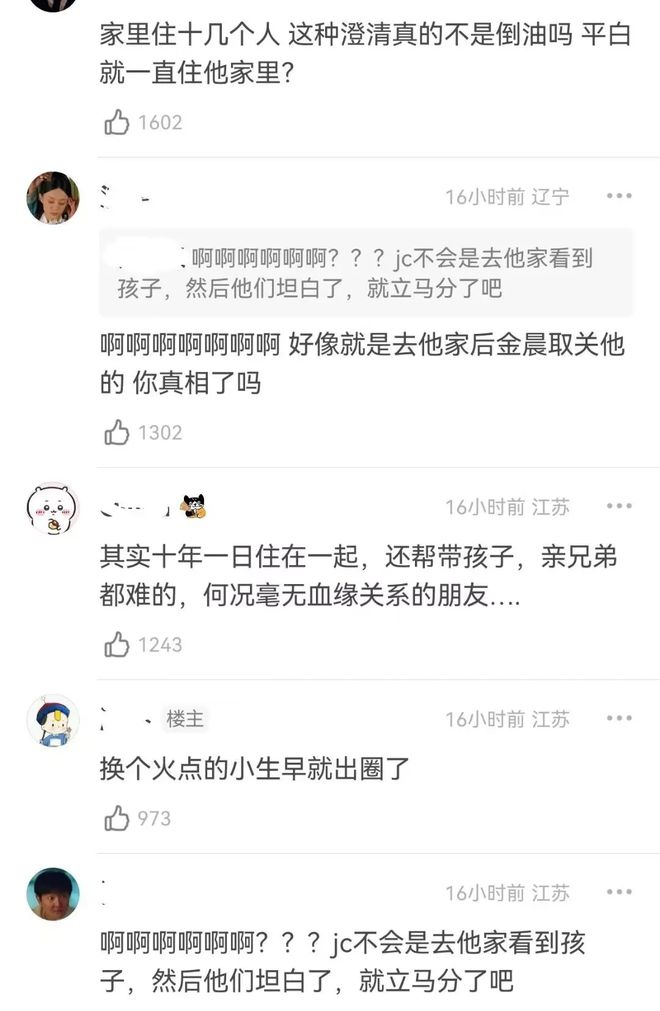Open the 辽宁 commenter's avatar profile
The height and width of the screenshot is (1011, 660).
pos(52,197)
